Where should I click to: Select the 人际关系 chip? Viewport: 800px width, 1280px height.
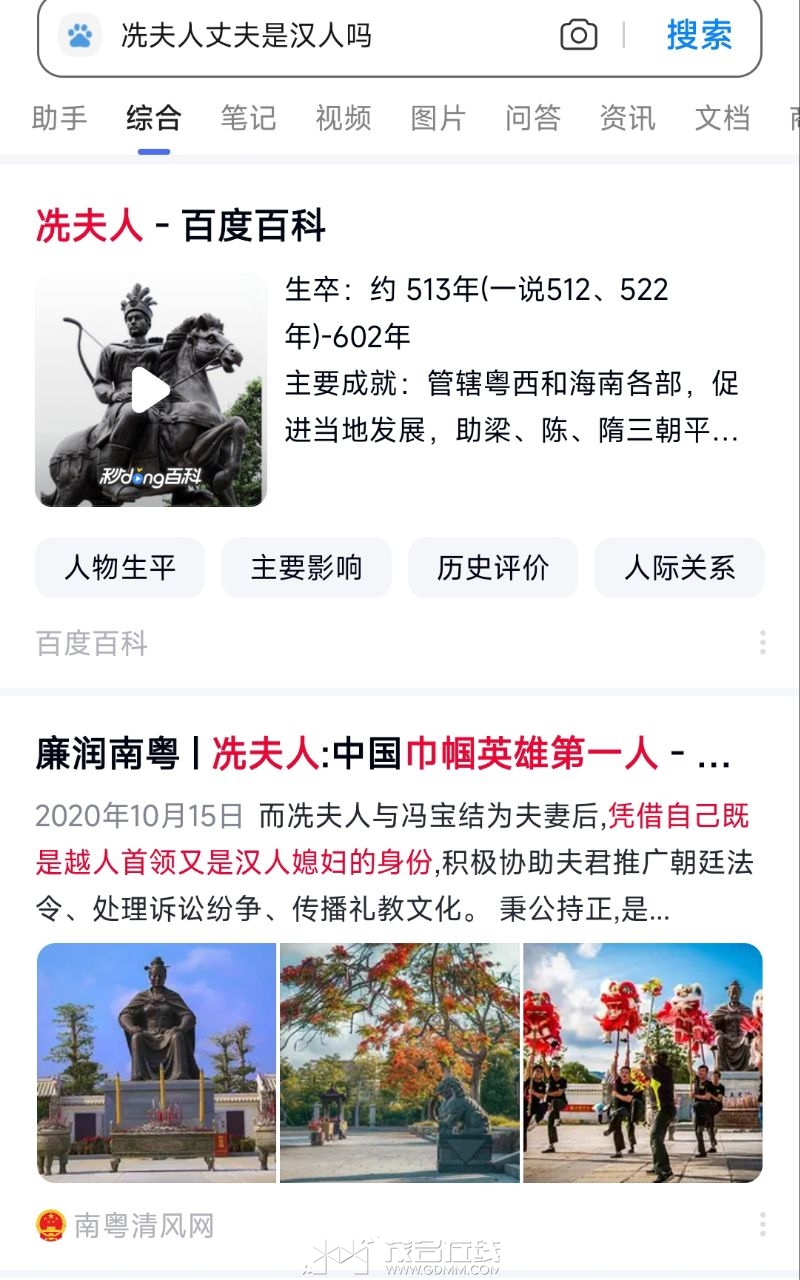[x=679, y=568]
